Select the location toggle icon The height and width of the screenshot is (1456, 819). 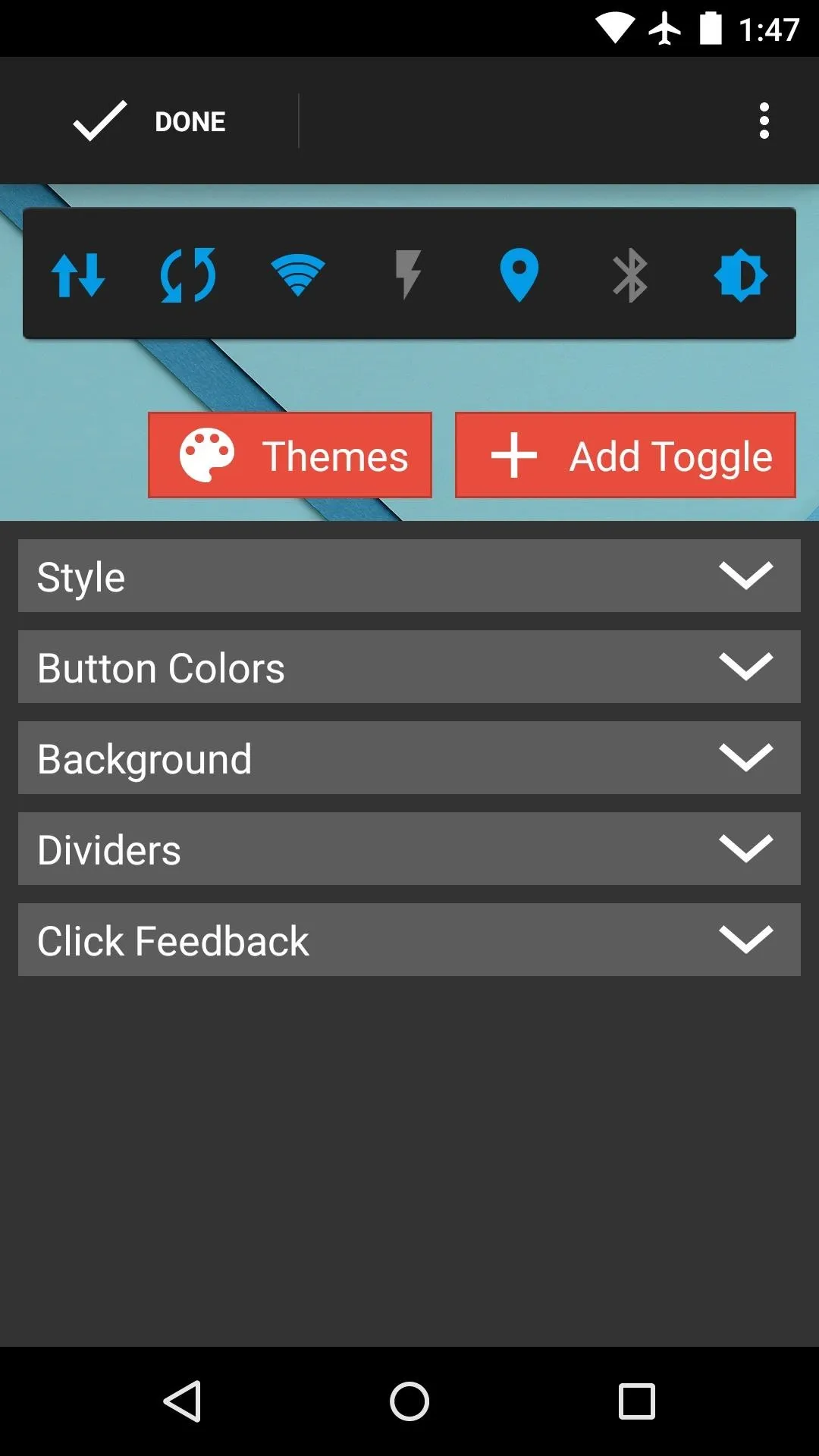[x=519, y=275]
